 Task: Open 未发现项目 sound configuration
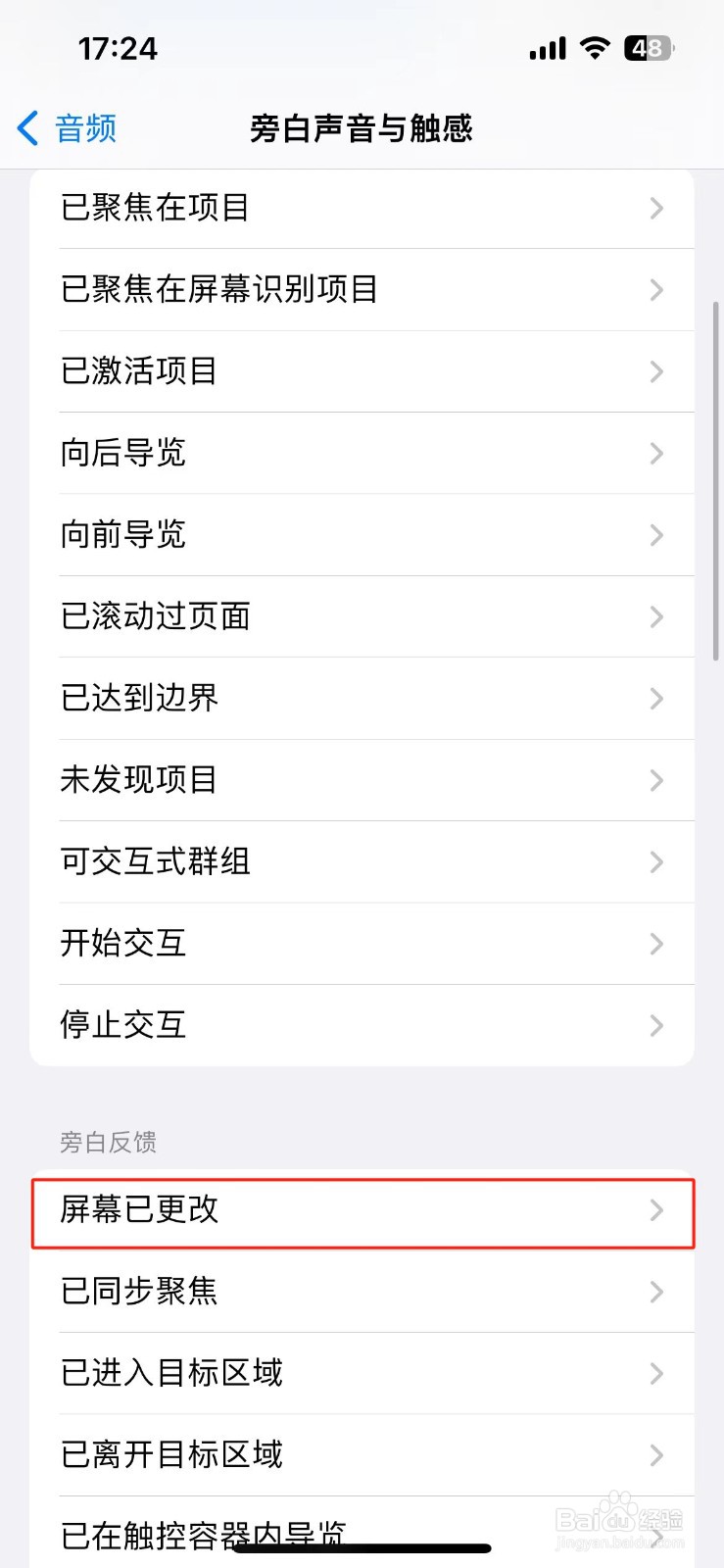point(362,780)
